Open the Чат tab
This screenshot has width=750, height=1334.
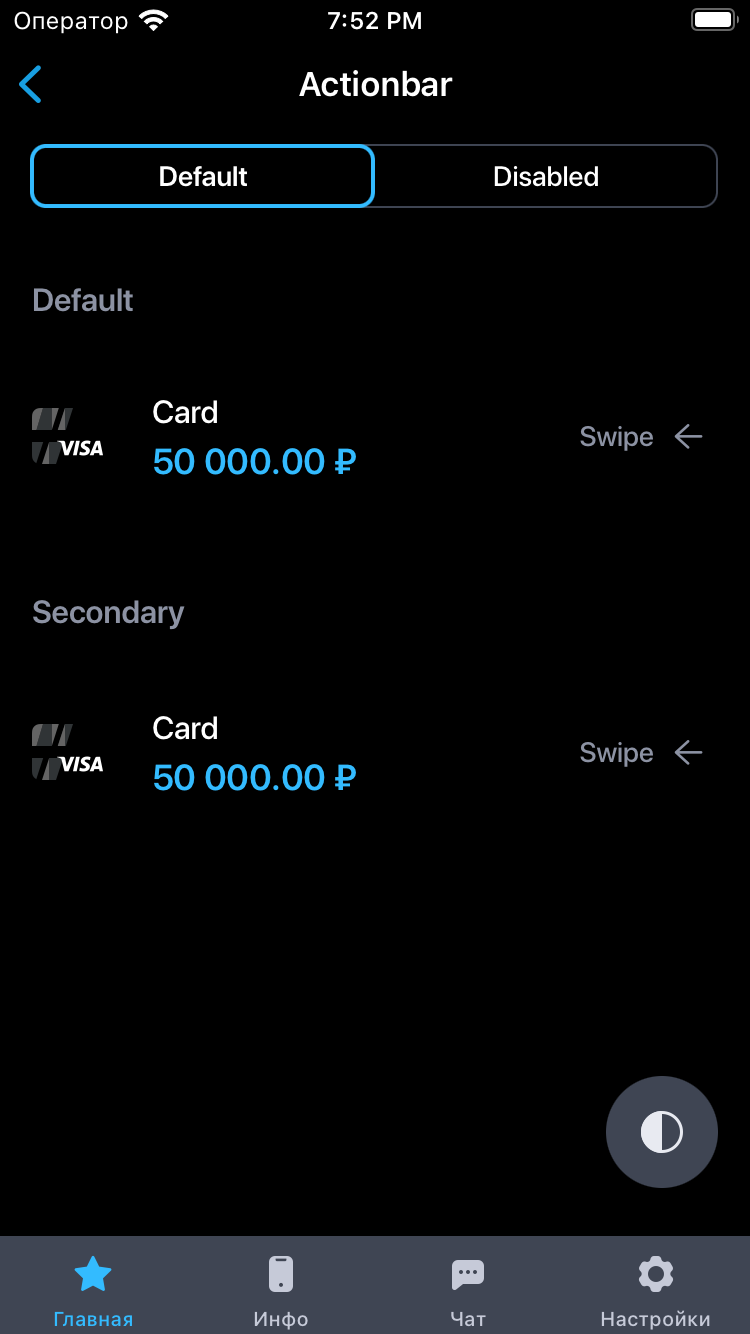(x=468, y=1288)
